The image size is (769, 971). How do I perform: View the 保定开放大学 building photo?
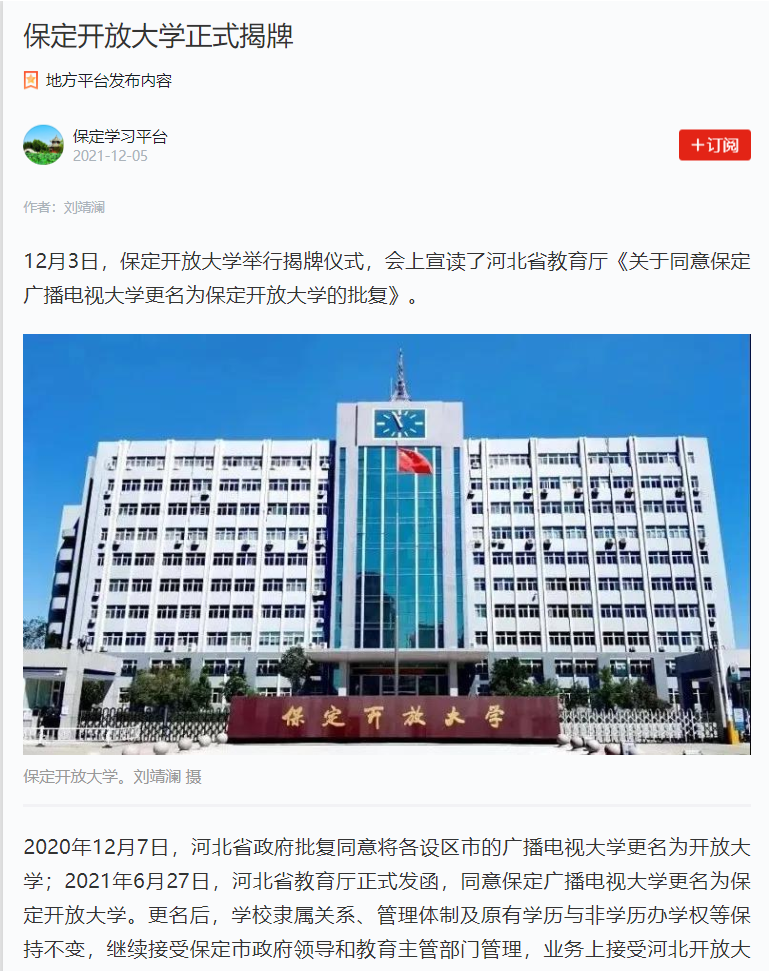click(386, 544)
